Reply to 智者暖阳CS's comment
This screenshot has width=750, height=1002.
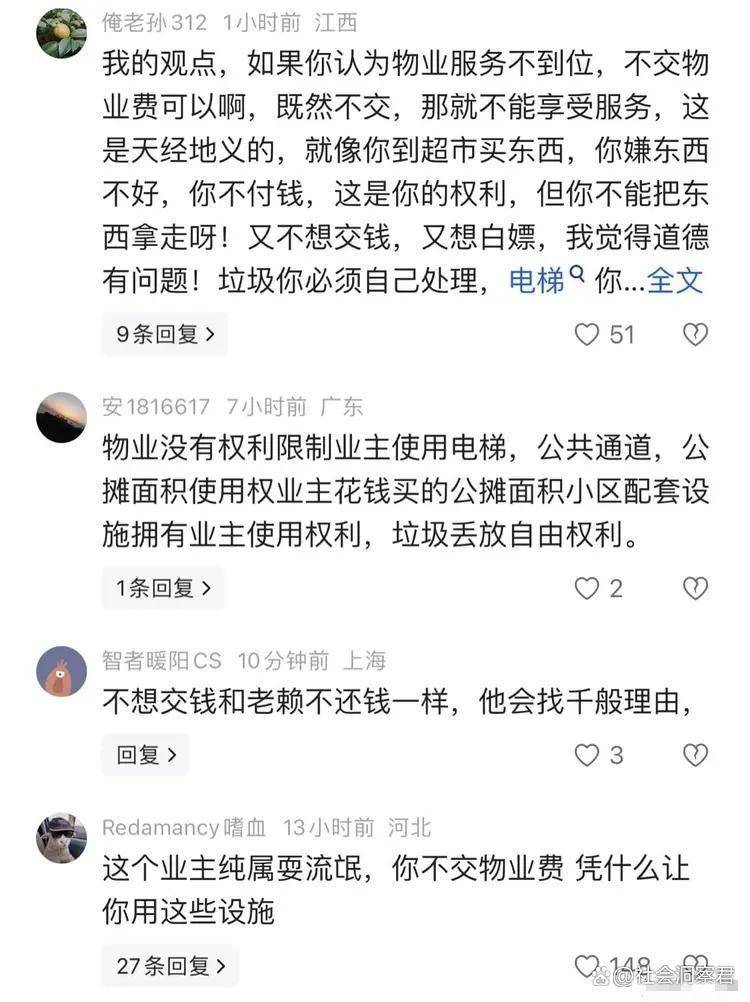pos(146,754)
